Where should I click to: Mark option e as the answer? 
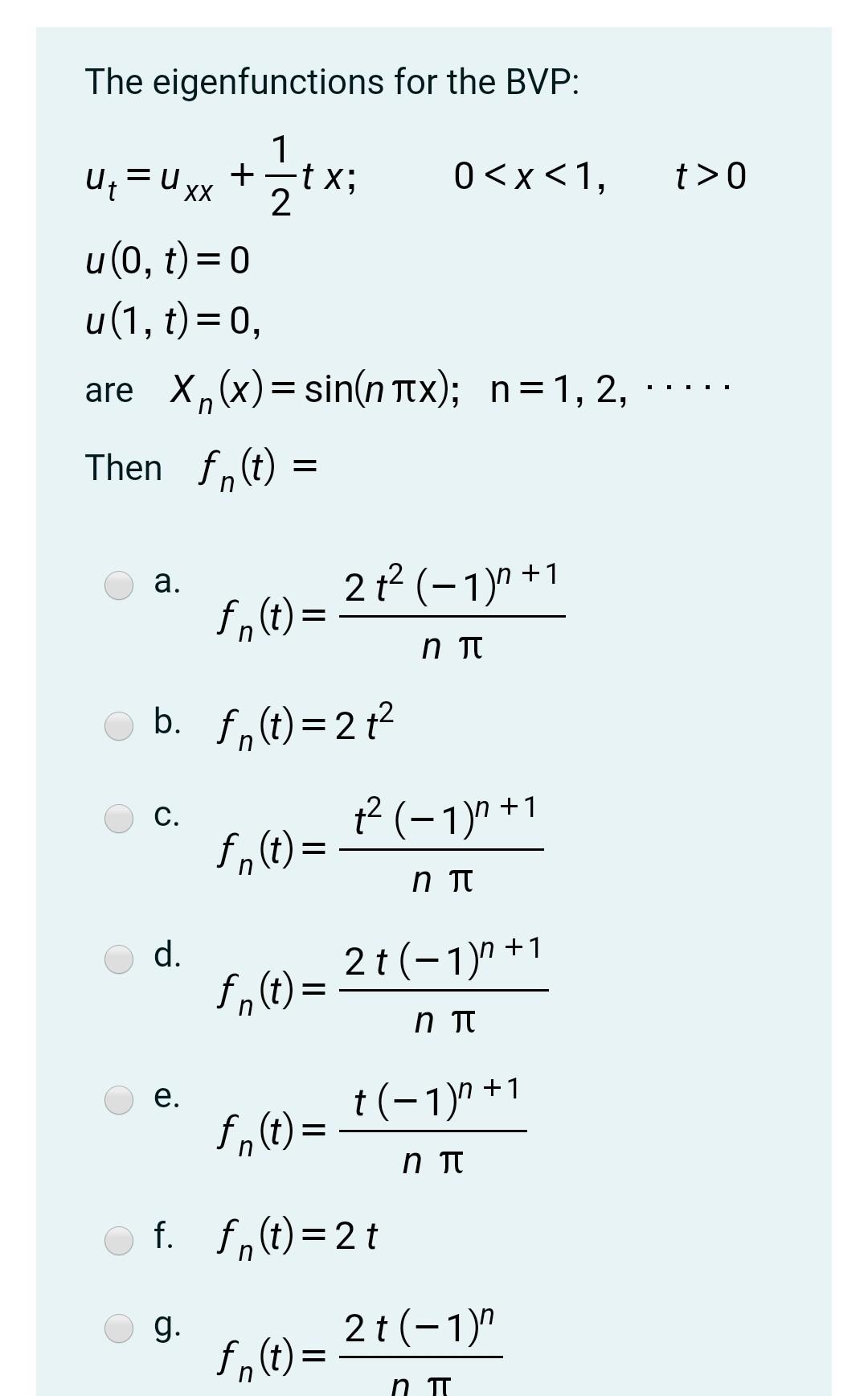click(x=120, y=1099)
